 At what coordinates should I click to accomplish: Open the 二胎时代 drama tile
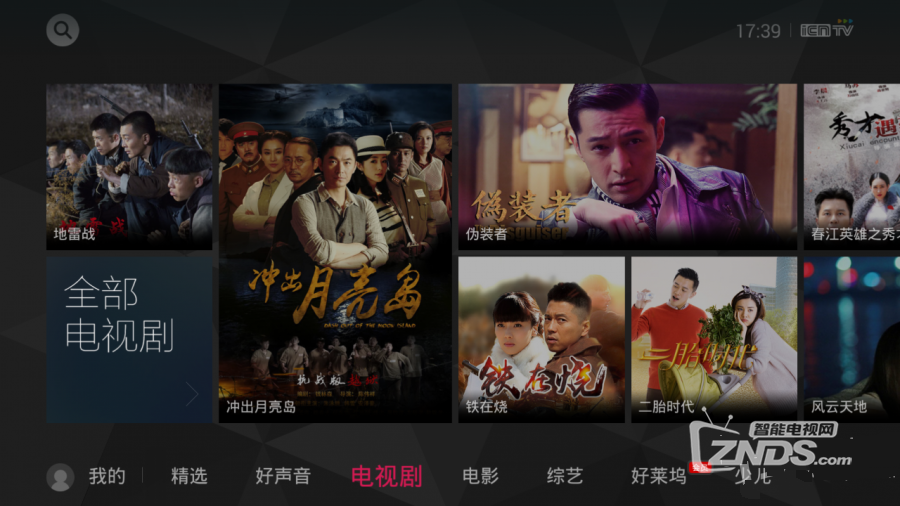tap(714, 339)
